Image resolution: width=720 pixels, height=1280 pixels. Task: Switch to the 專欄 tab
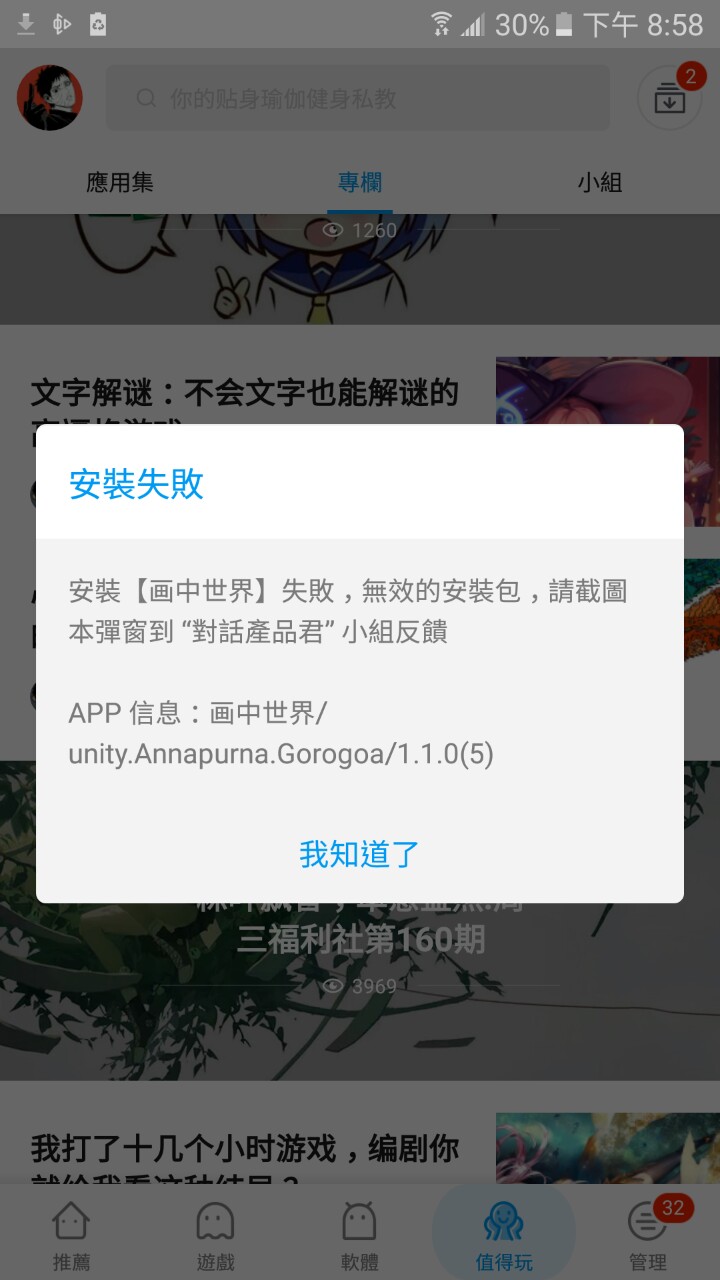pos(360,182)
